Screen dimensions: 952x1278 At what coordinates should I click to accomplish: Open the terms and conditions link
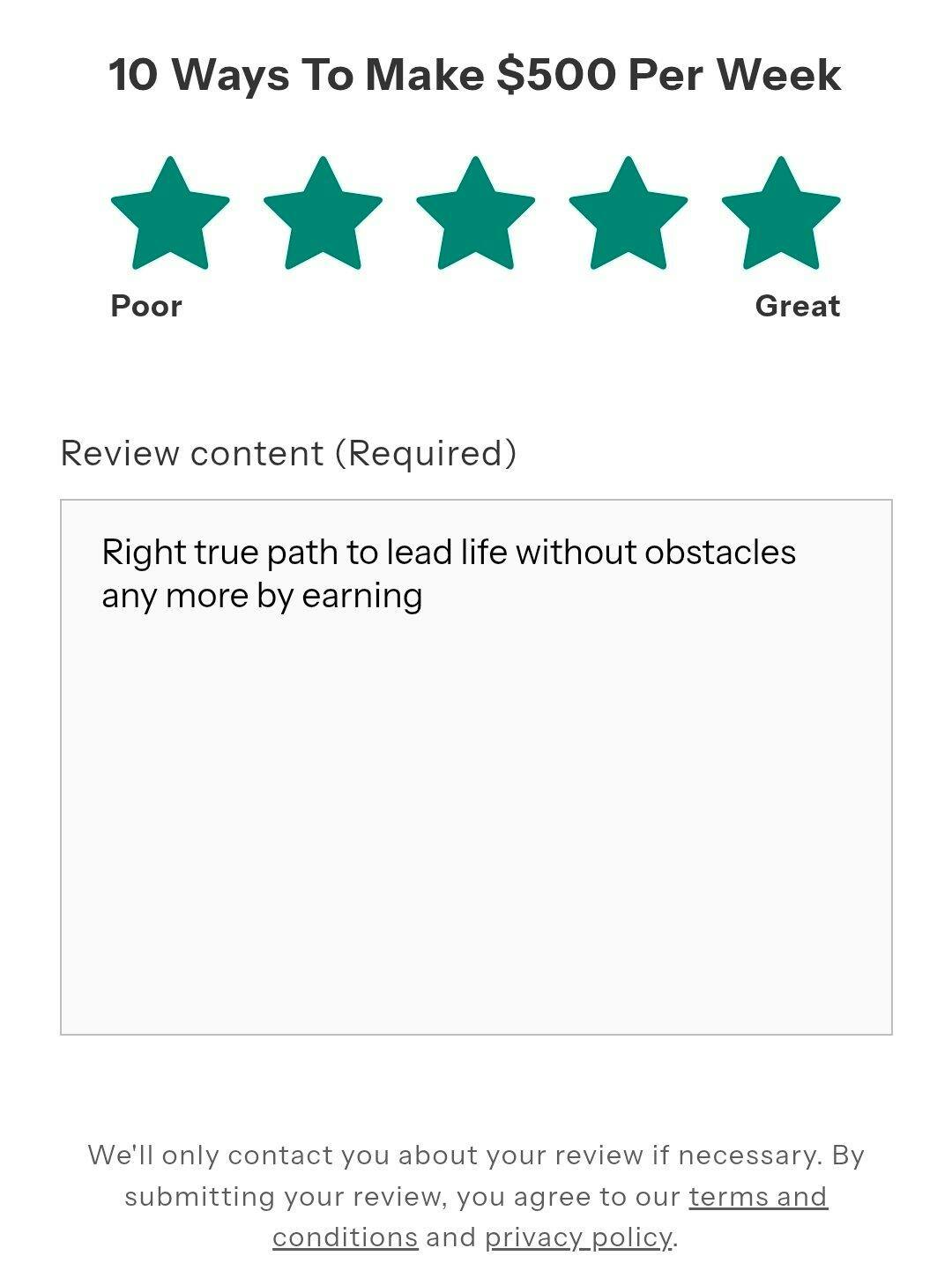pyautogui.click(x=757, y=1197)
